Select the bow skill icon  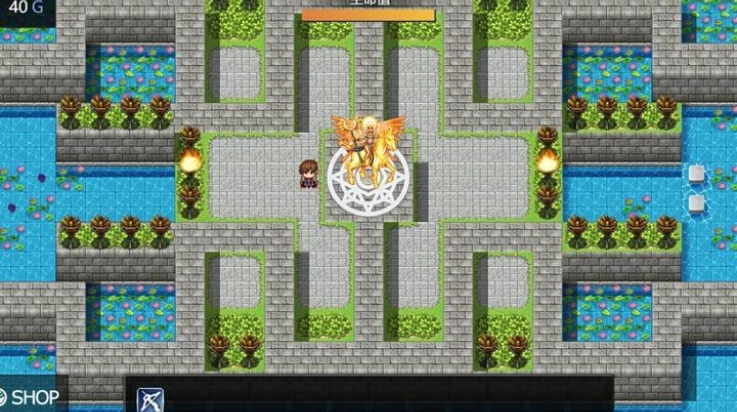tap(150, 399)
